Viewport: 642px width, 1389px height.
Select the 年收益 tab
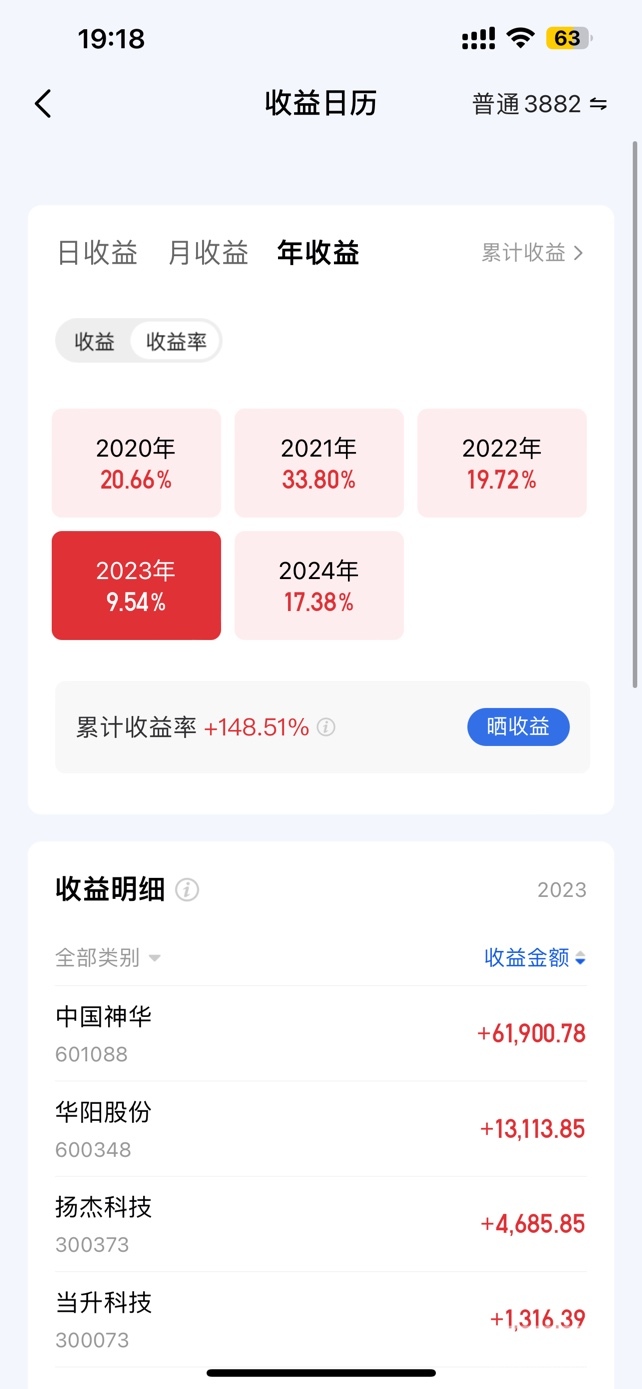[318, 253]
